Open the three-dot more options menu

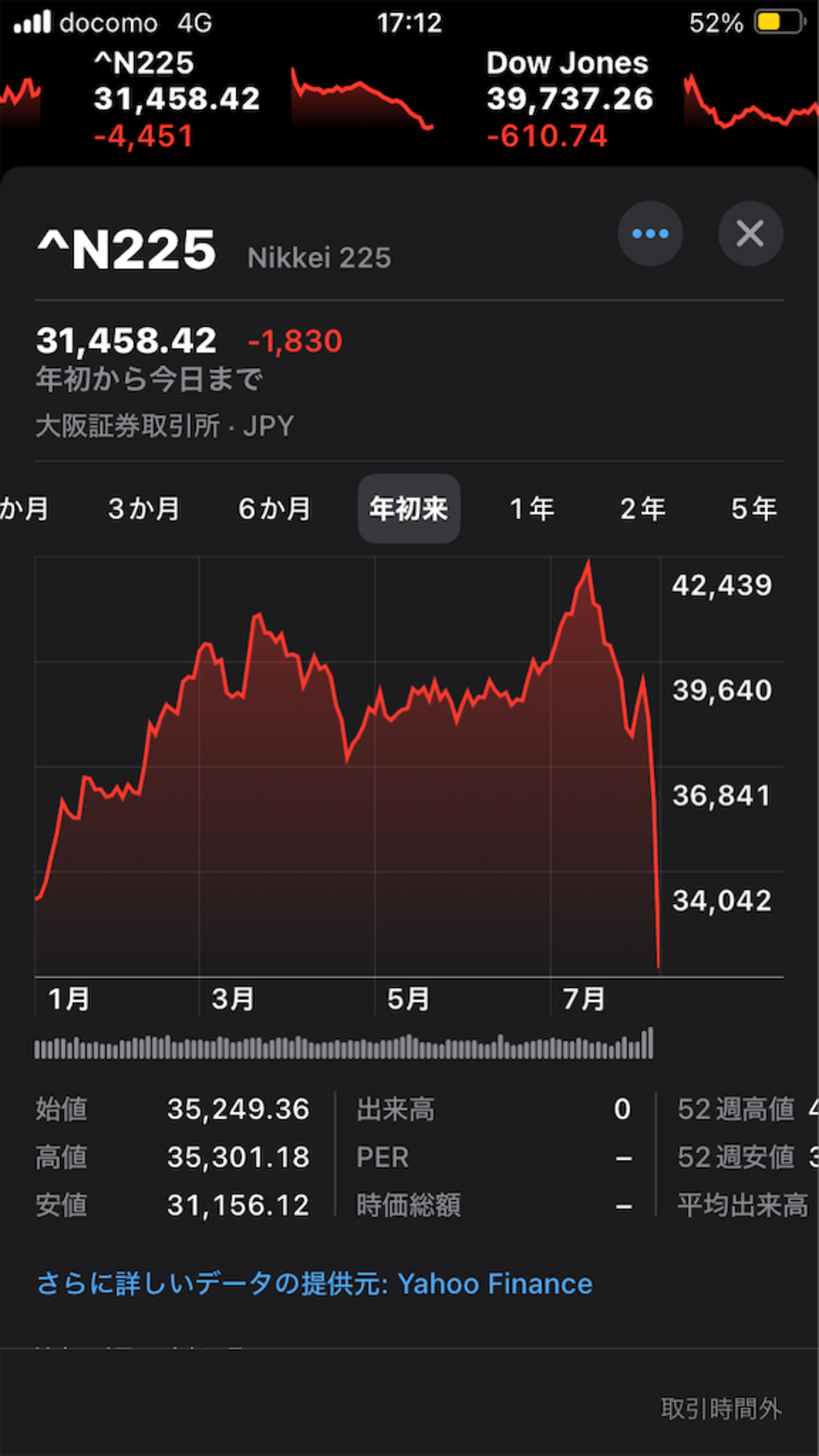click(x=650, y=234)
